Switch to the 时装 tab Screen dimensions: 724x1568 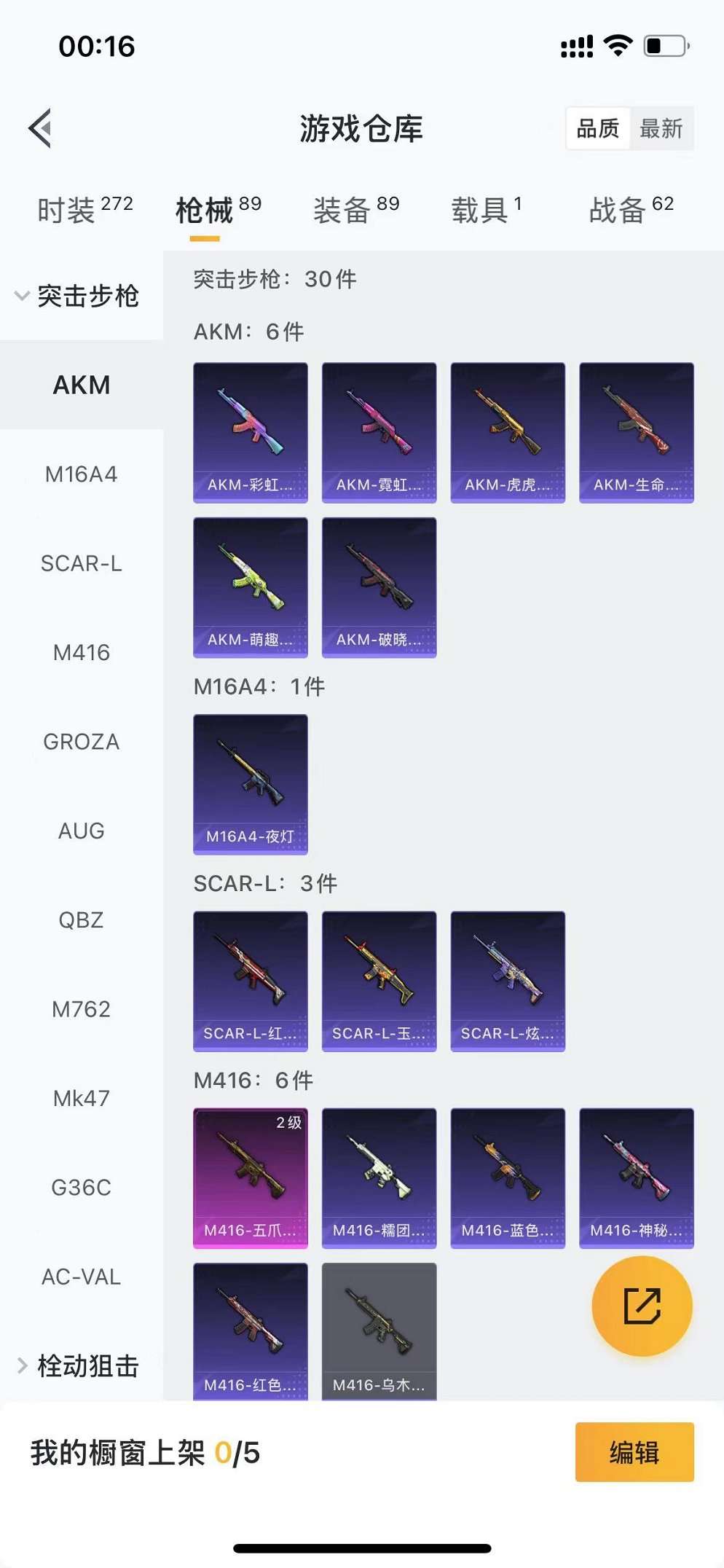click(84, 210)
